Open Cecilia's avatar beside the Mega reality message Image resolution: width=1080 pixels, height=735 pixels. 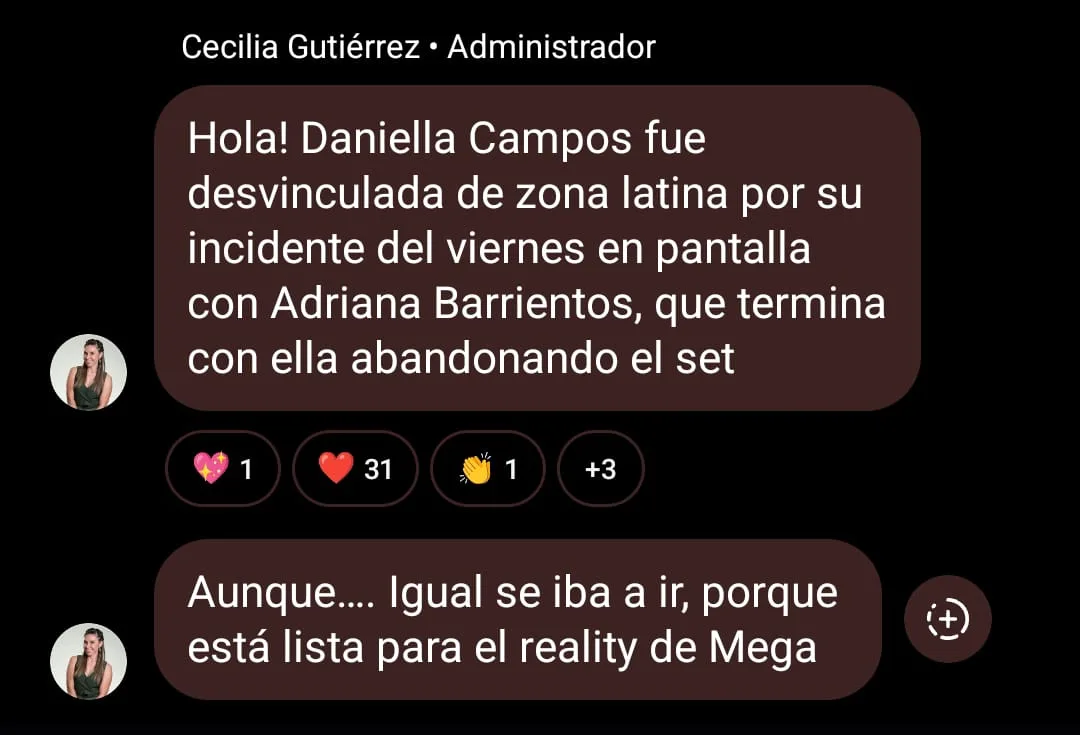(x=89, y=661)
